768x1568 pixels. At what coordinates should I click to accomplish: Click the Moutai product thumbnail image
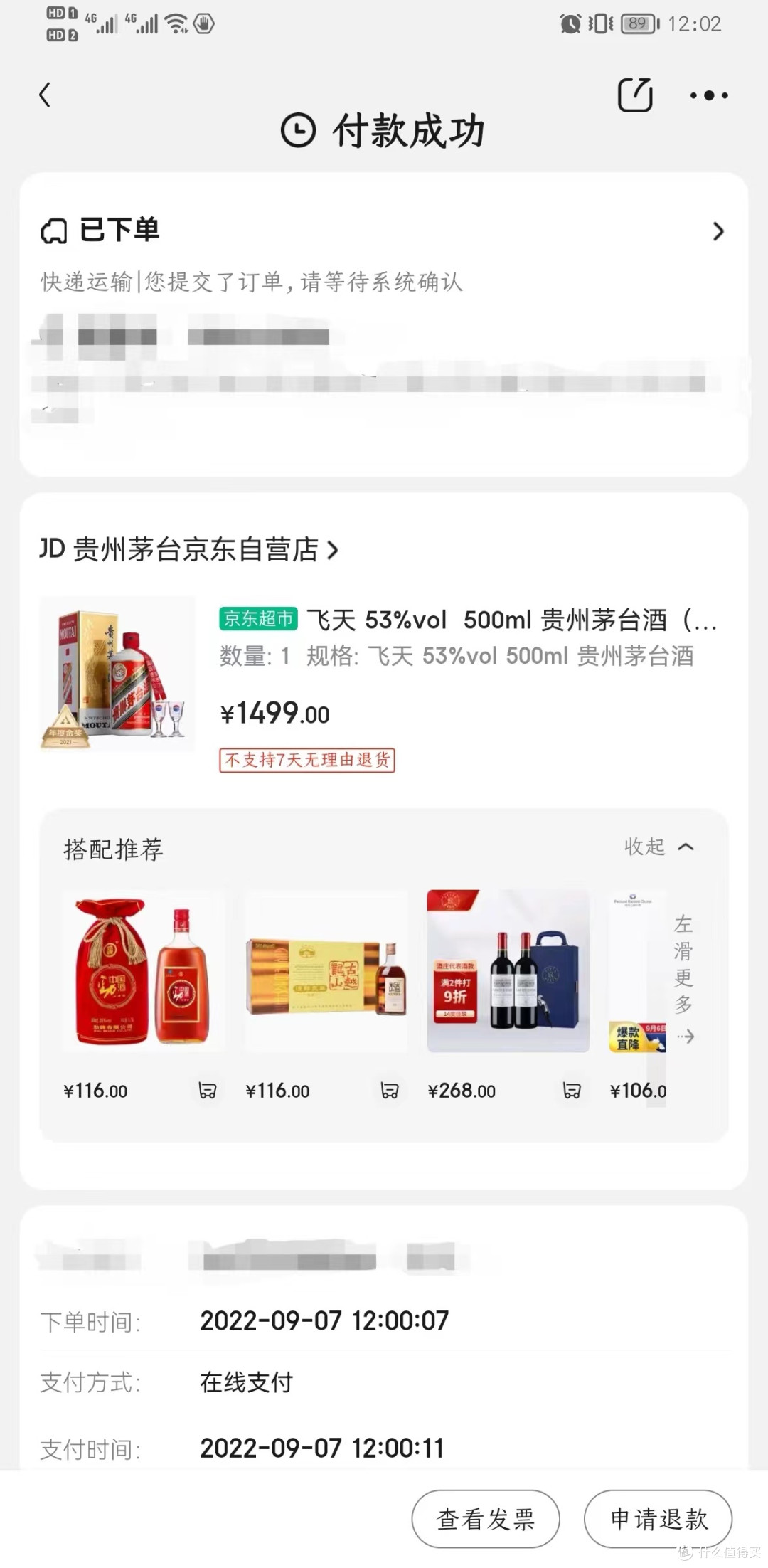(115, 674)
